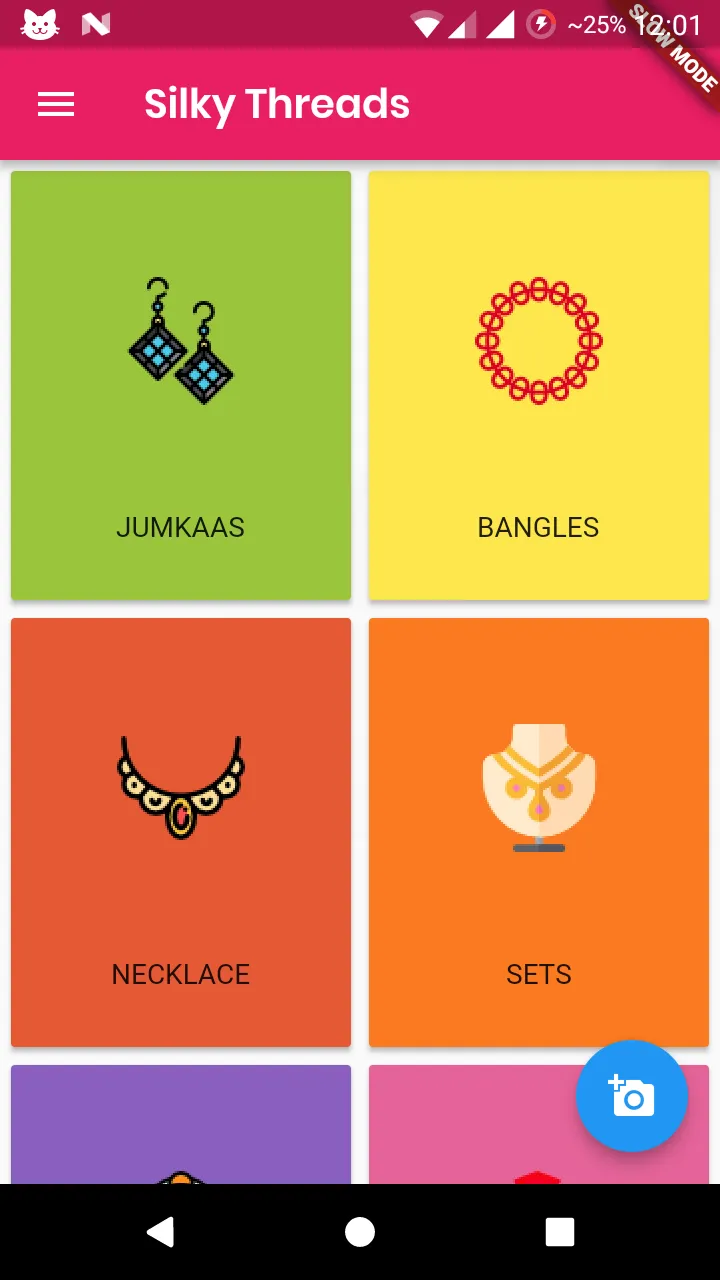Go to the home screen
Screen dimensions: 720x1280
click(x=360, y=1232)
